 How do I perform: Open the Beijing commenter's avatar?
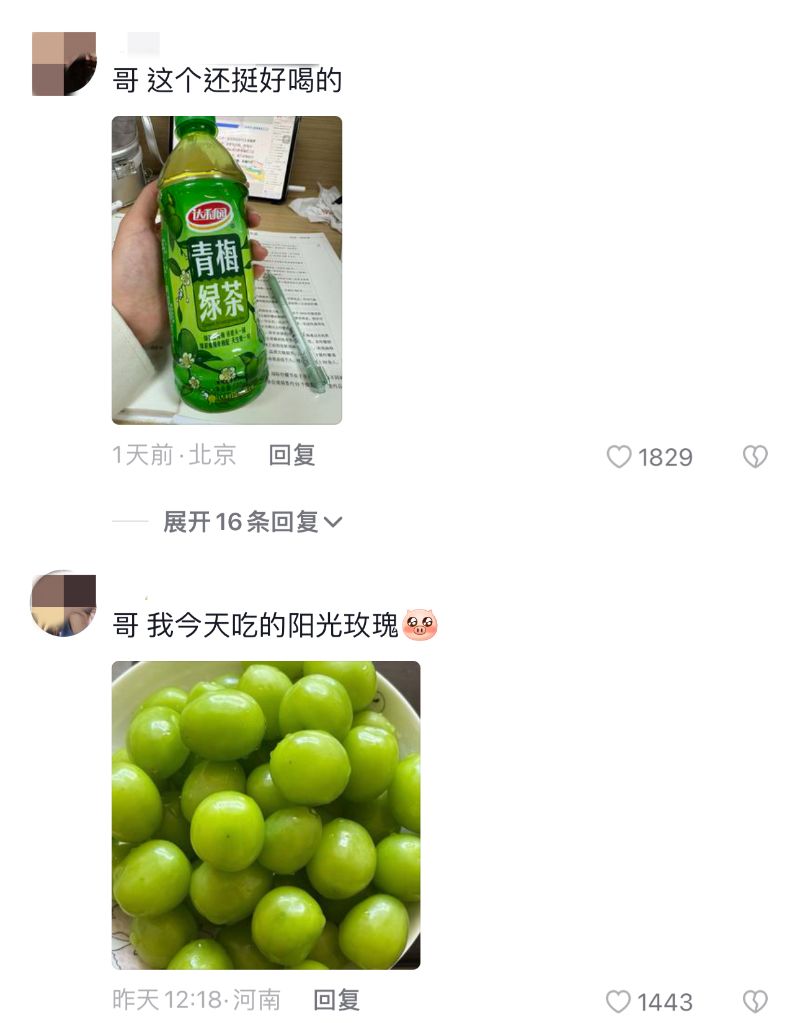pos(64,64)
